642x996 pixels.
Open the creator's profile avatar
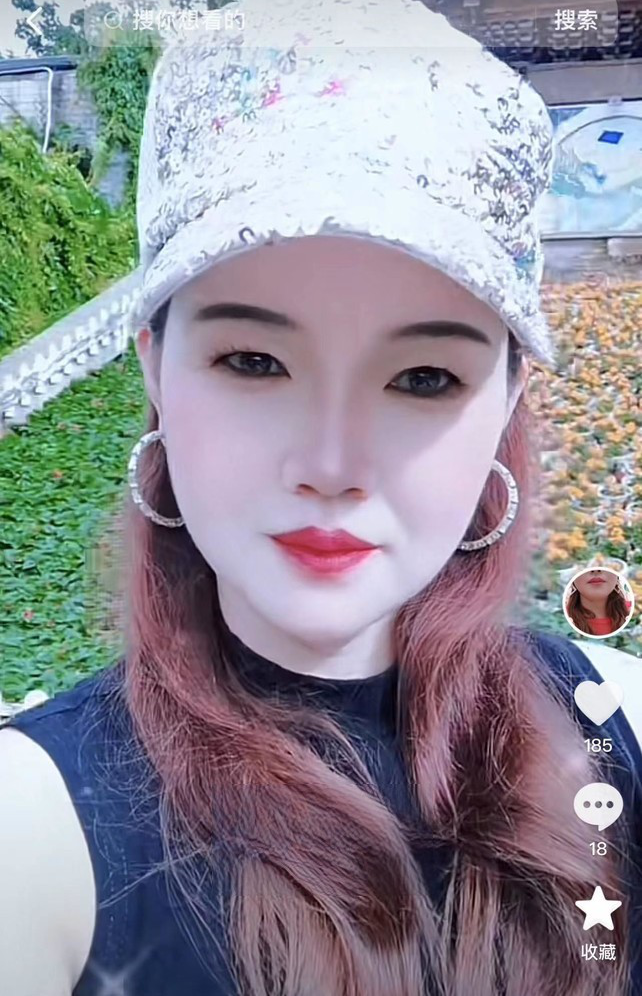click(x=598, y=602)
